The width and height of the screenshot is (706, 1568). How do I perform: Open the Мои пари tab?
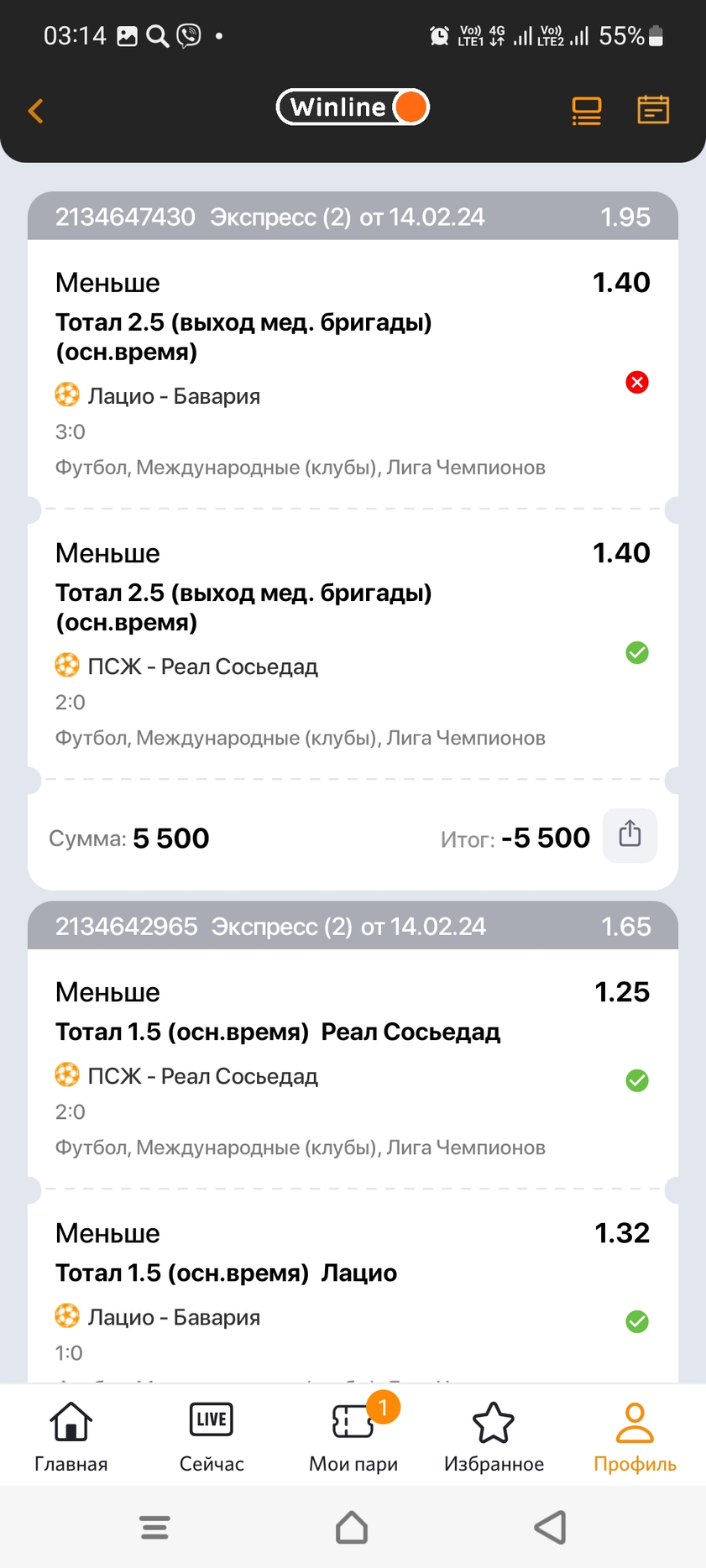(x=353, y=1437)
